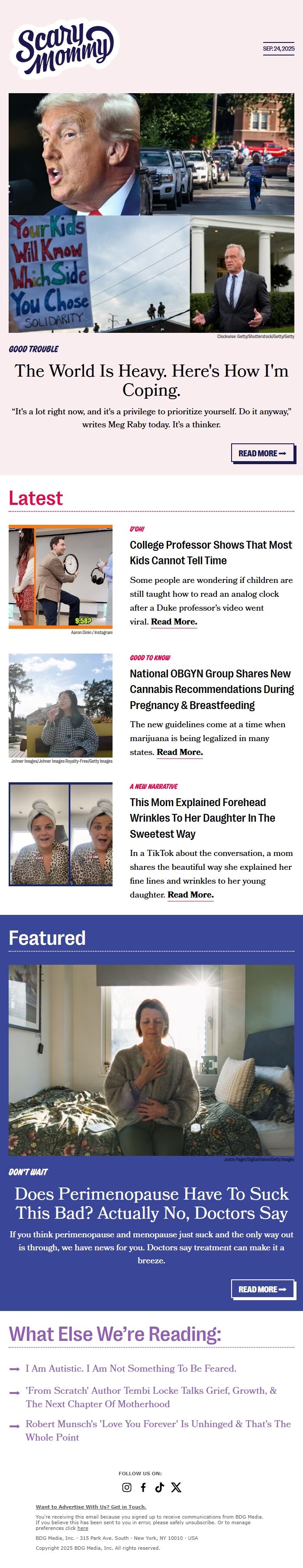The width and height of the screenshot is (303, 1568).
Task: Open the featured perimenopause photo
Action: (151, 1060)
